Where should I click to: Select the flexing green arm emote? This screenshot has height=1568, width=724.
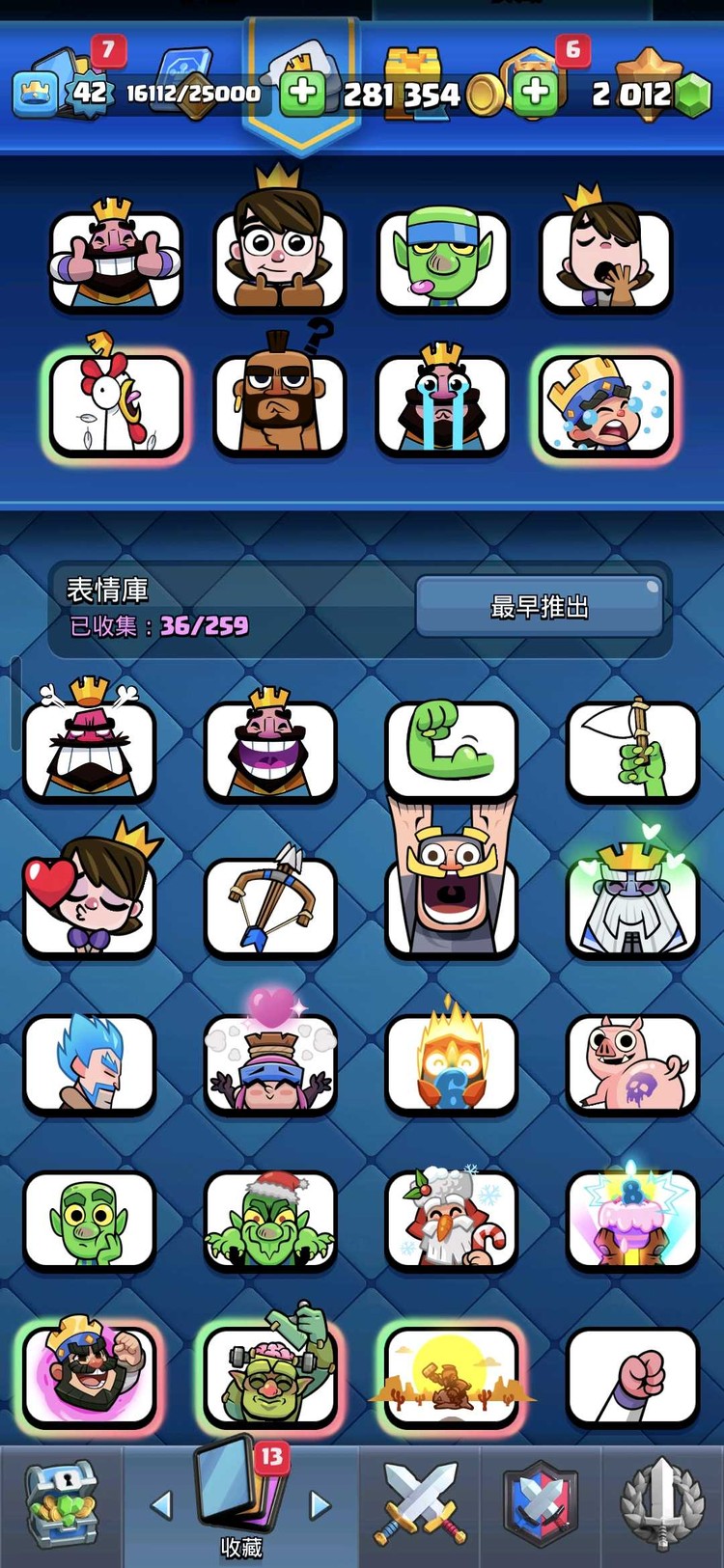[451, 751]
